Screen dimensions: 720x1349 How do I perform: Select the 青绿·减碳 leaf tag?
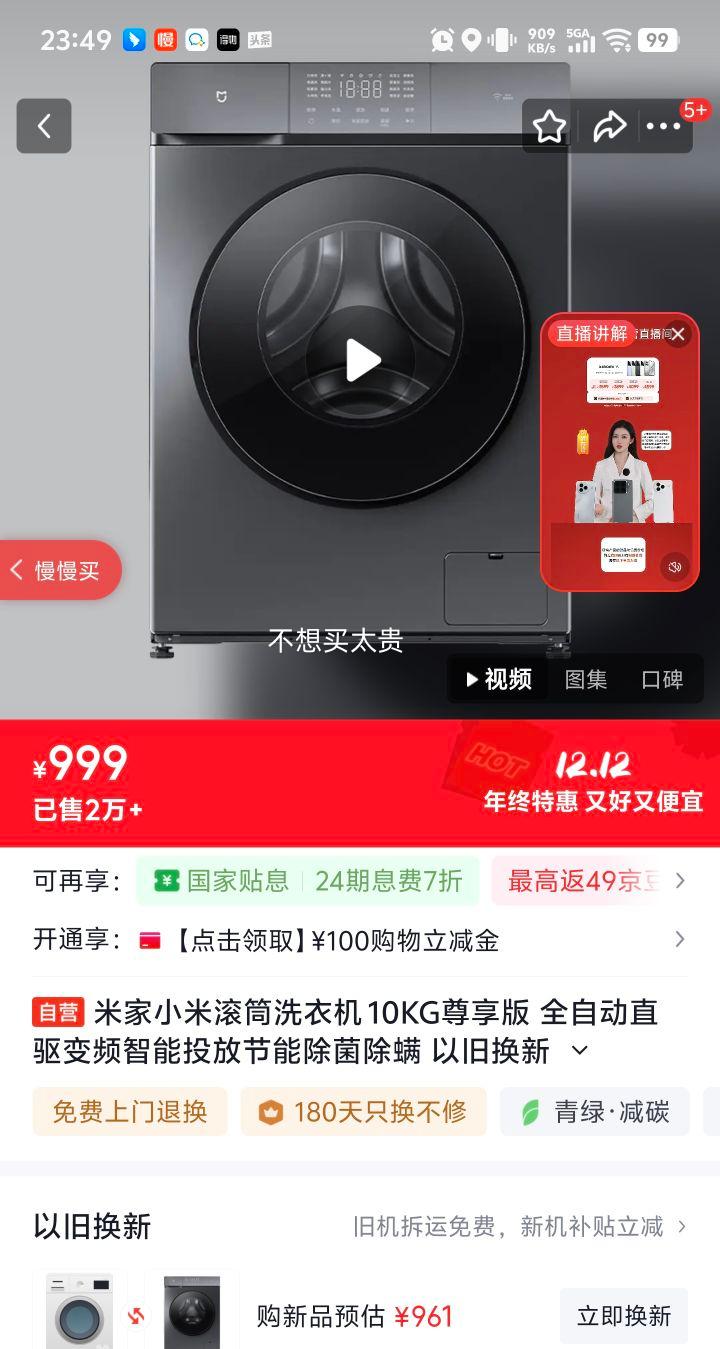595,1112
